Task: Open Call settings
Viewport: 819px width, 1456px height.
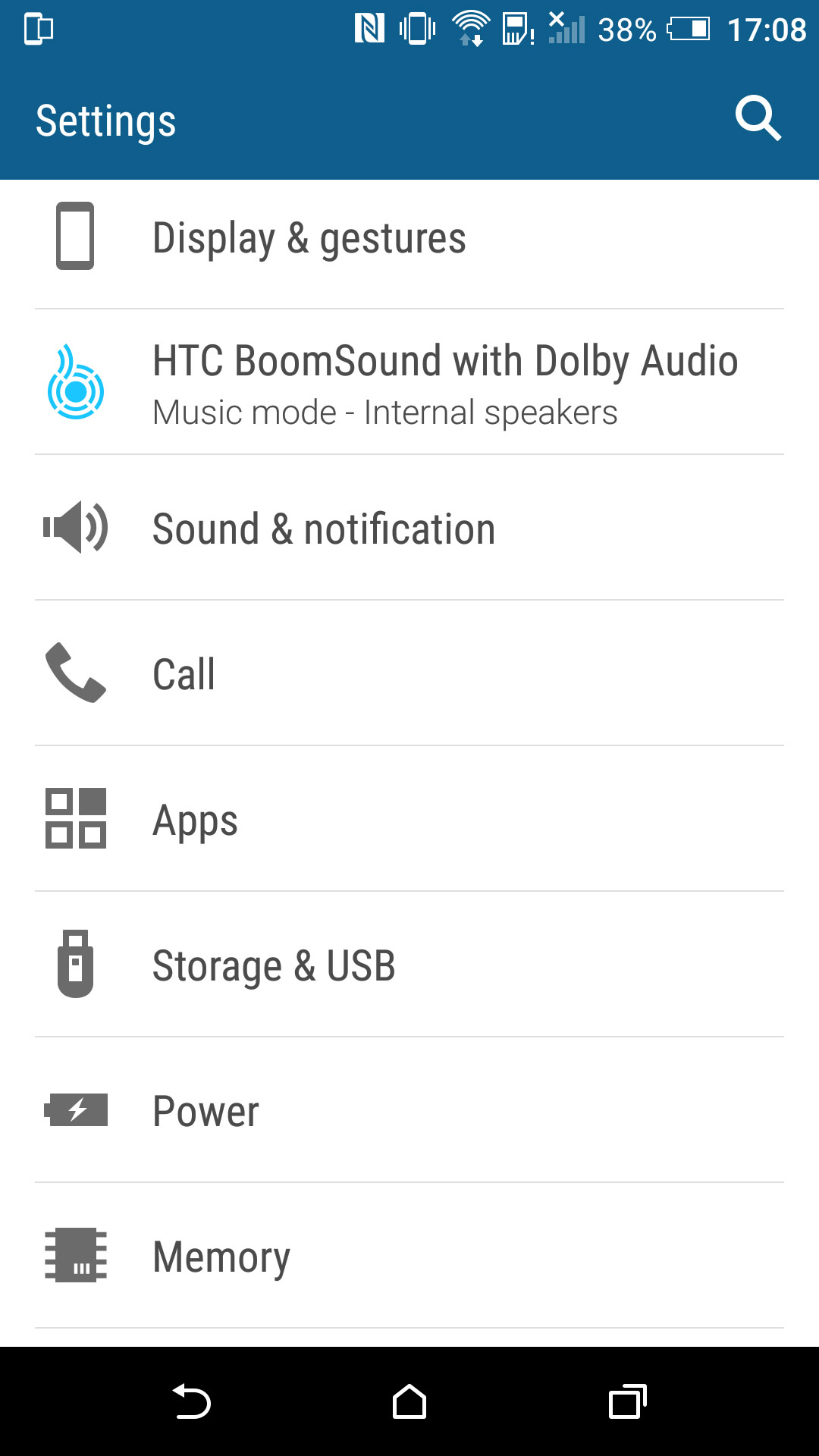Action: coord(409,674)
